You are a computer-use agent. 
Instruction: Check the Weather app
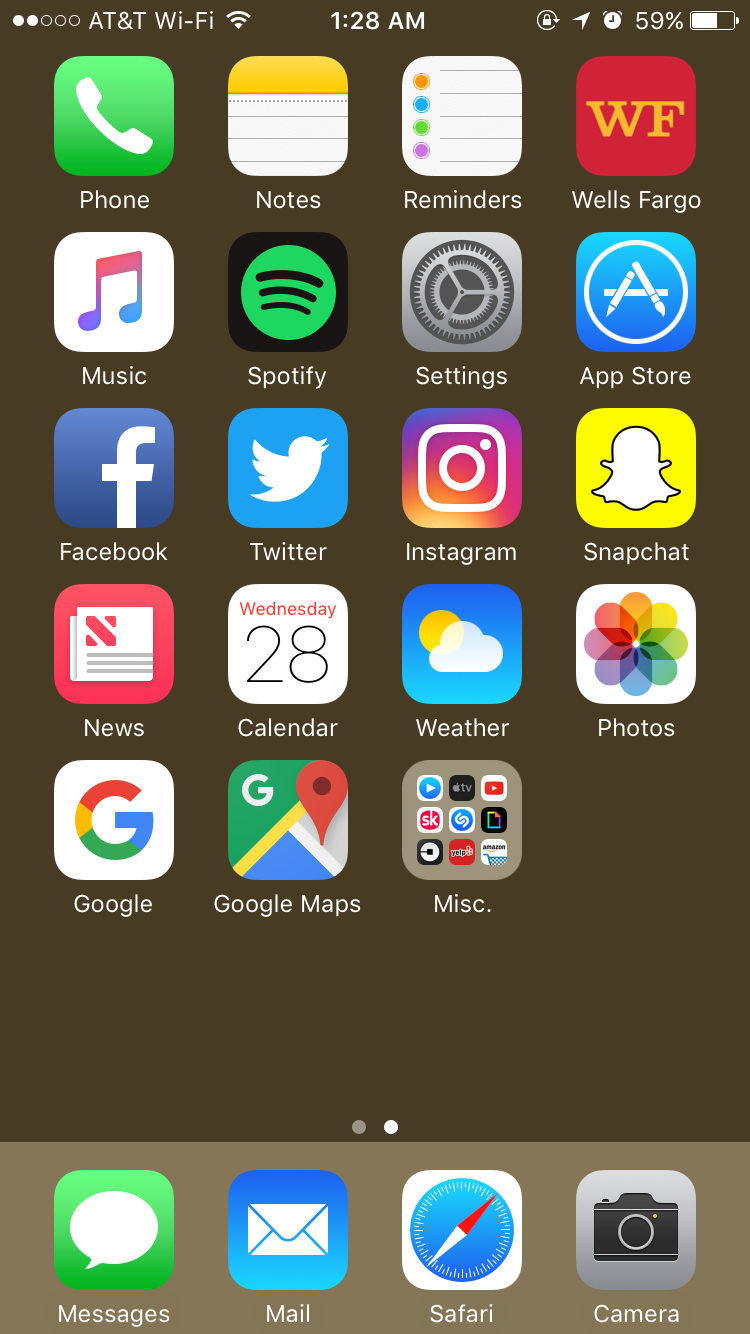tap(462, 644)
